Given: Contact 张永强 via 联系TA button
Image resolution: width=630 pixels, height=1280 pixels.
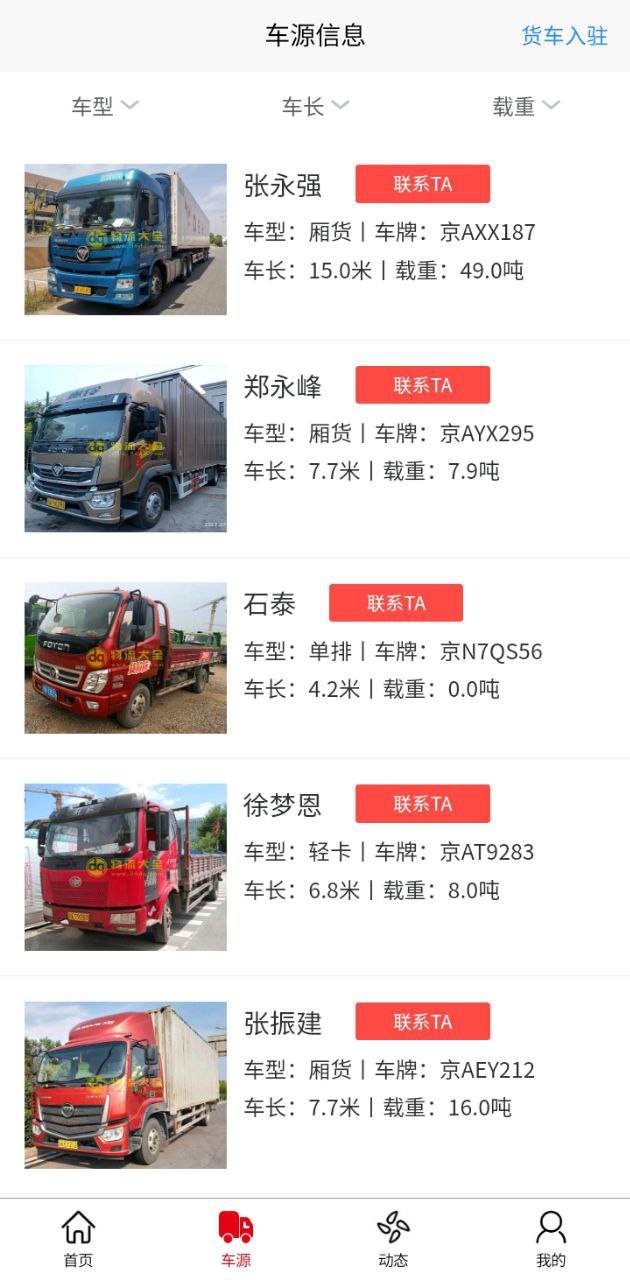Looking at the screenshot, I should coord(422,184).
